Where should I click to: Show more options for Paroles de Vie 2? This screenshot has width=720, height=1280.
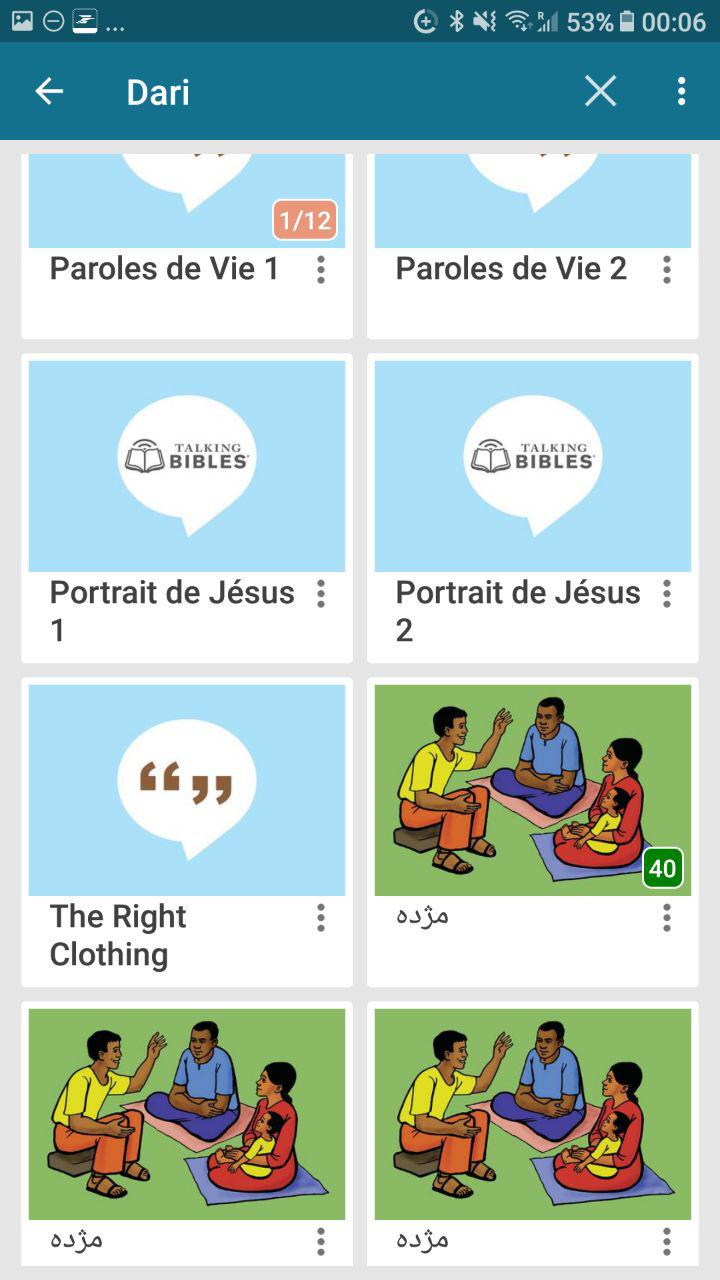tap(667, 269)
